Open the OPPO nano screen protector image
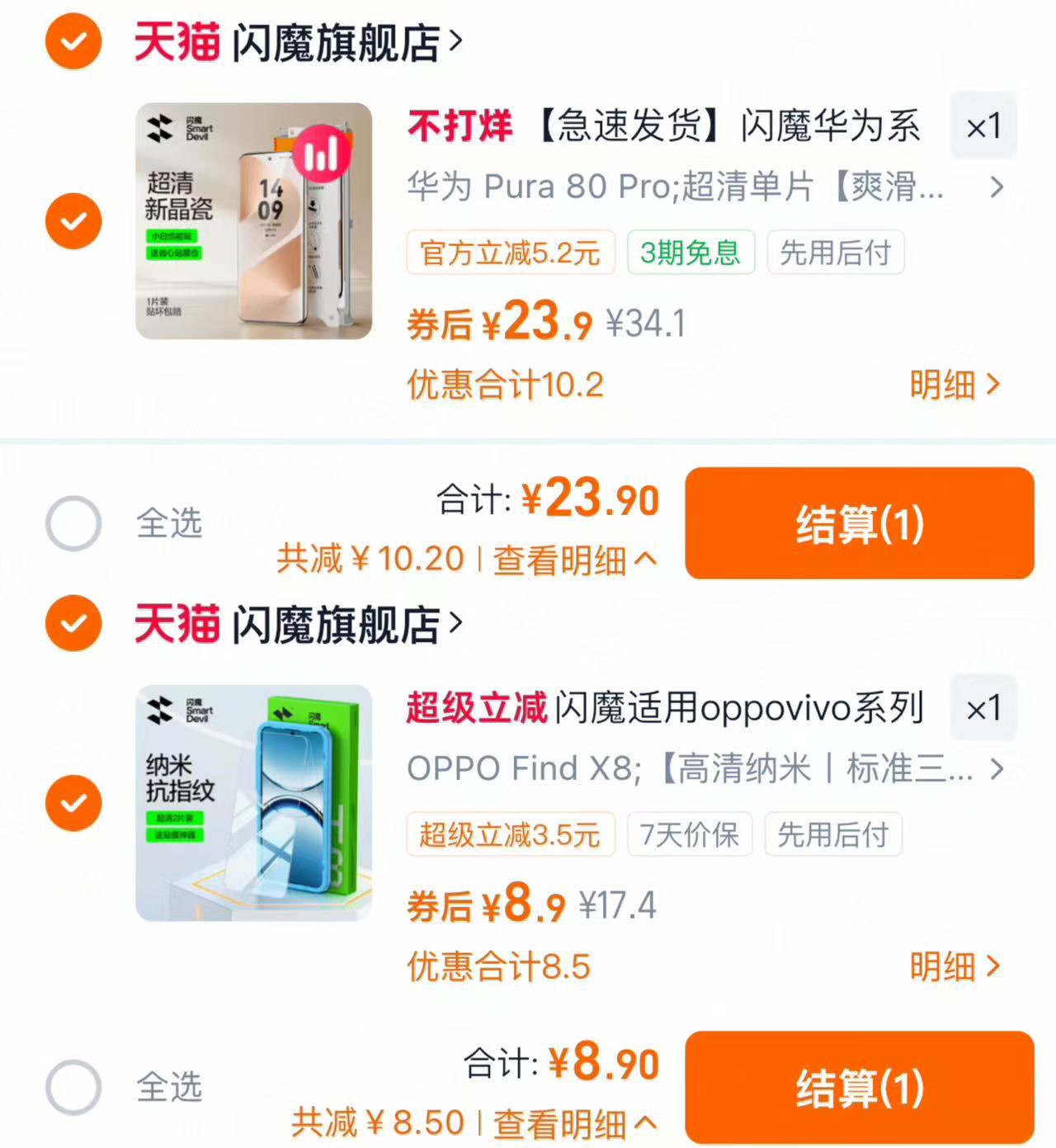1056x1148 pixels. click(254, 802)
